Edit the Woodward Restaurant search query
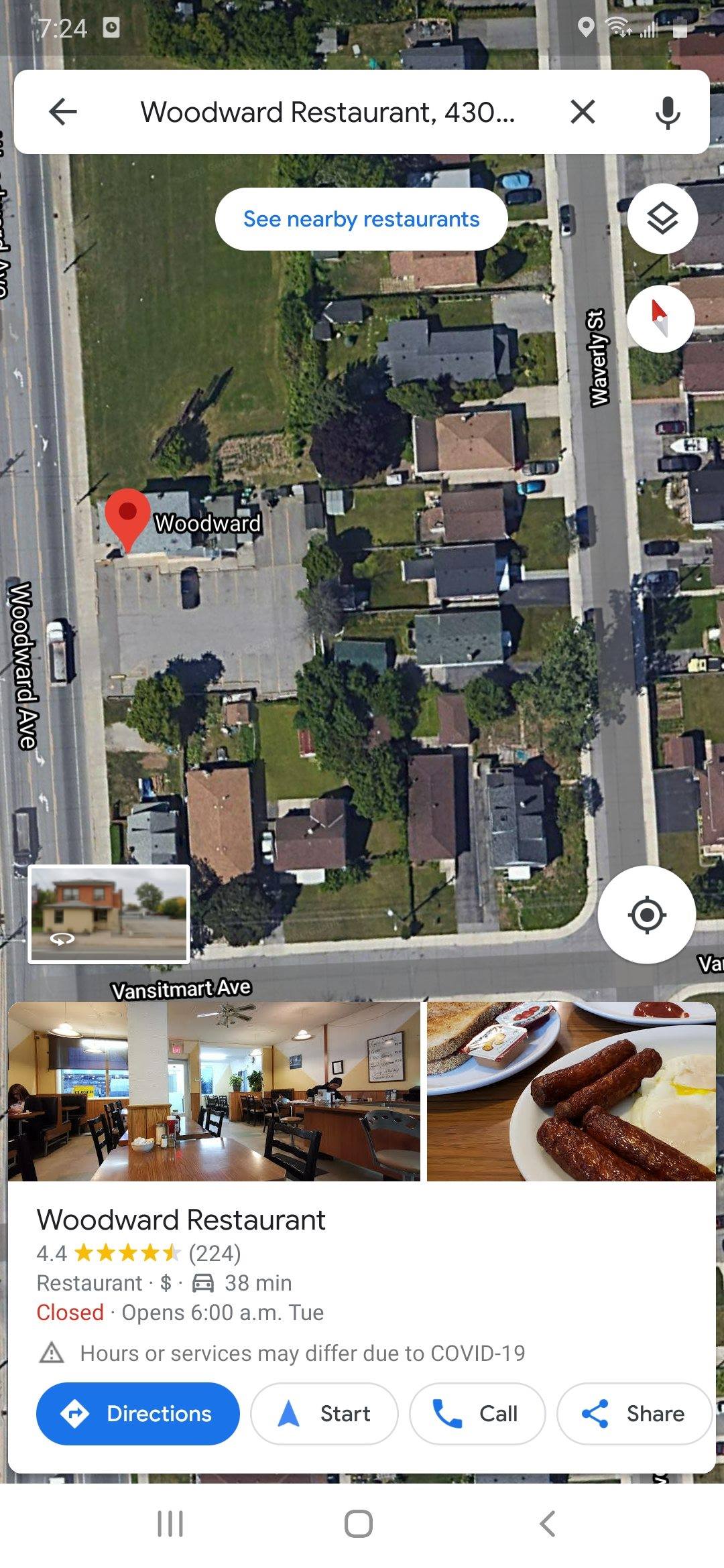 point(328,112)
